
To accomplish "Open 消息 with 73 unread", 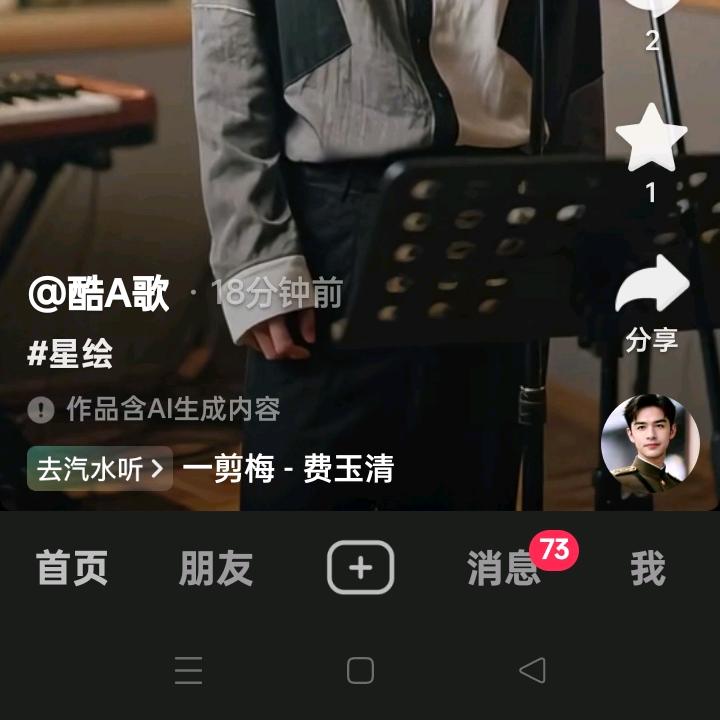I will 503,569.
